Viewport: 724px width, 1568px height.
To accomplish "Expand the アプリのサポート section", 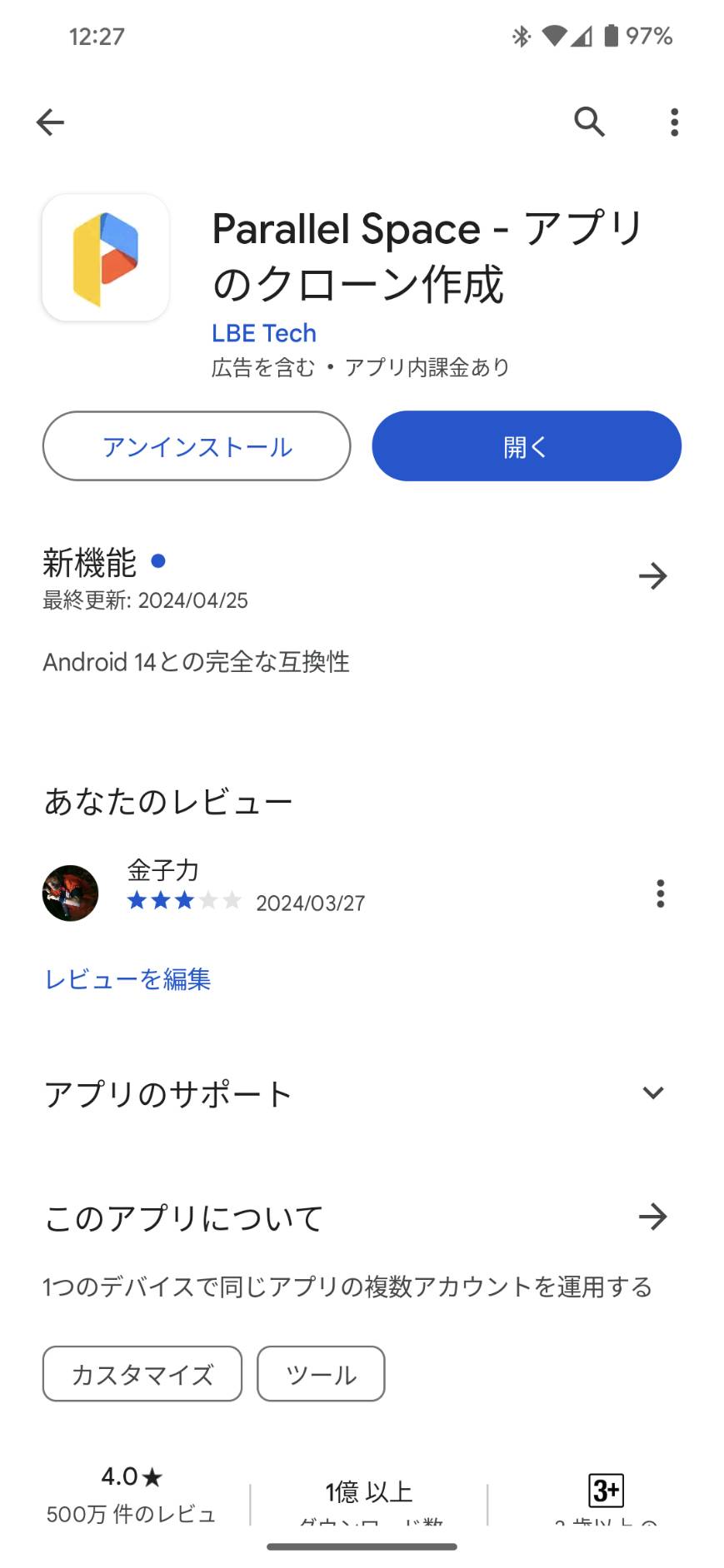I will click(652, 1093).
